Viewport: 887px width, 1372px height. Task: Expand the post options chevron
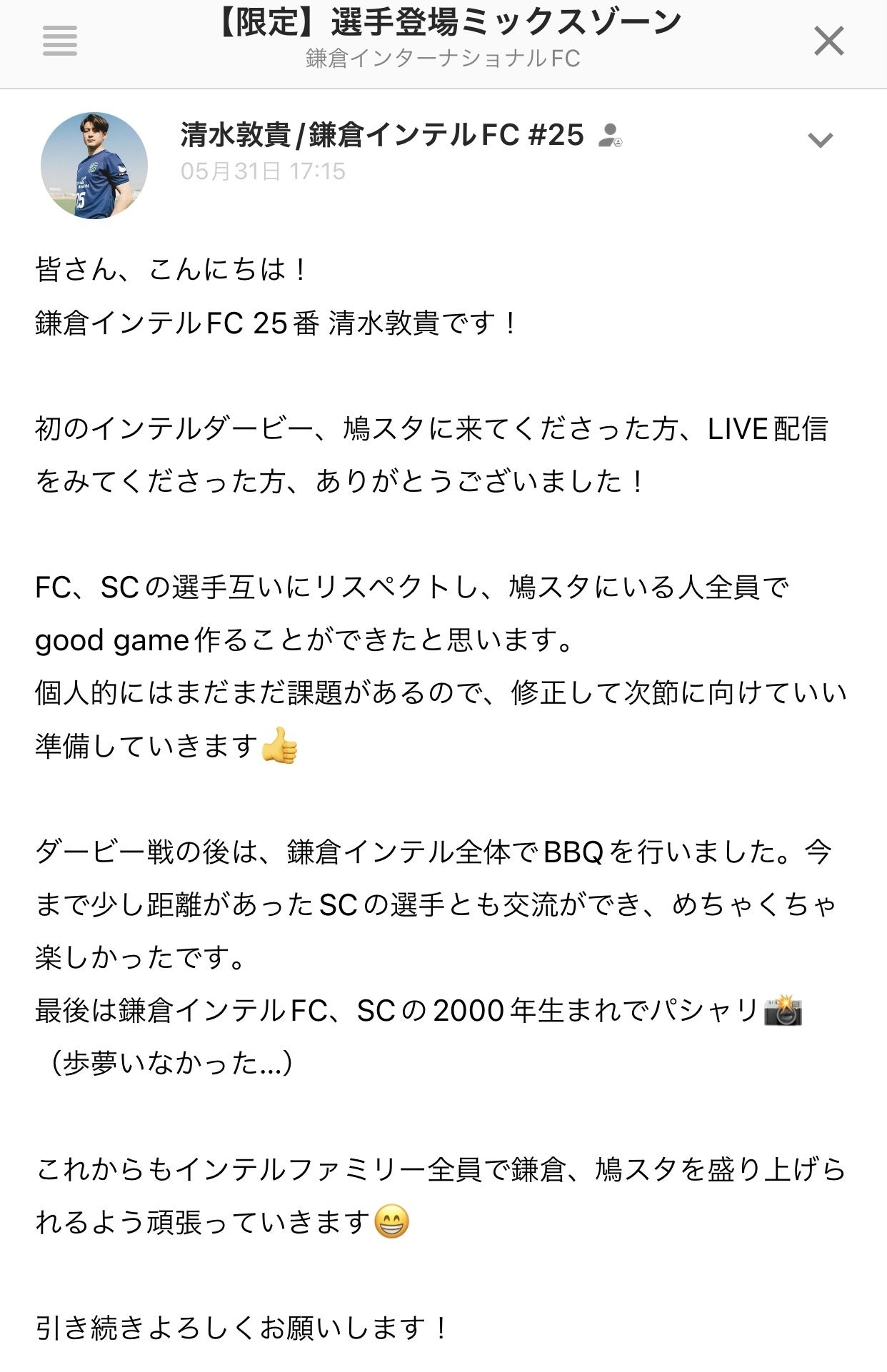click(x=820, y=140)
